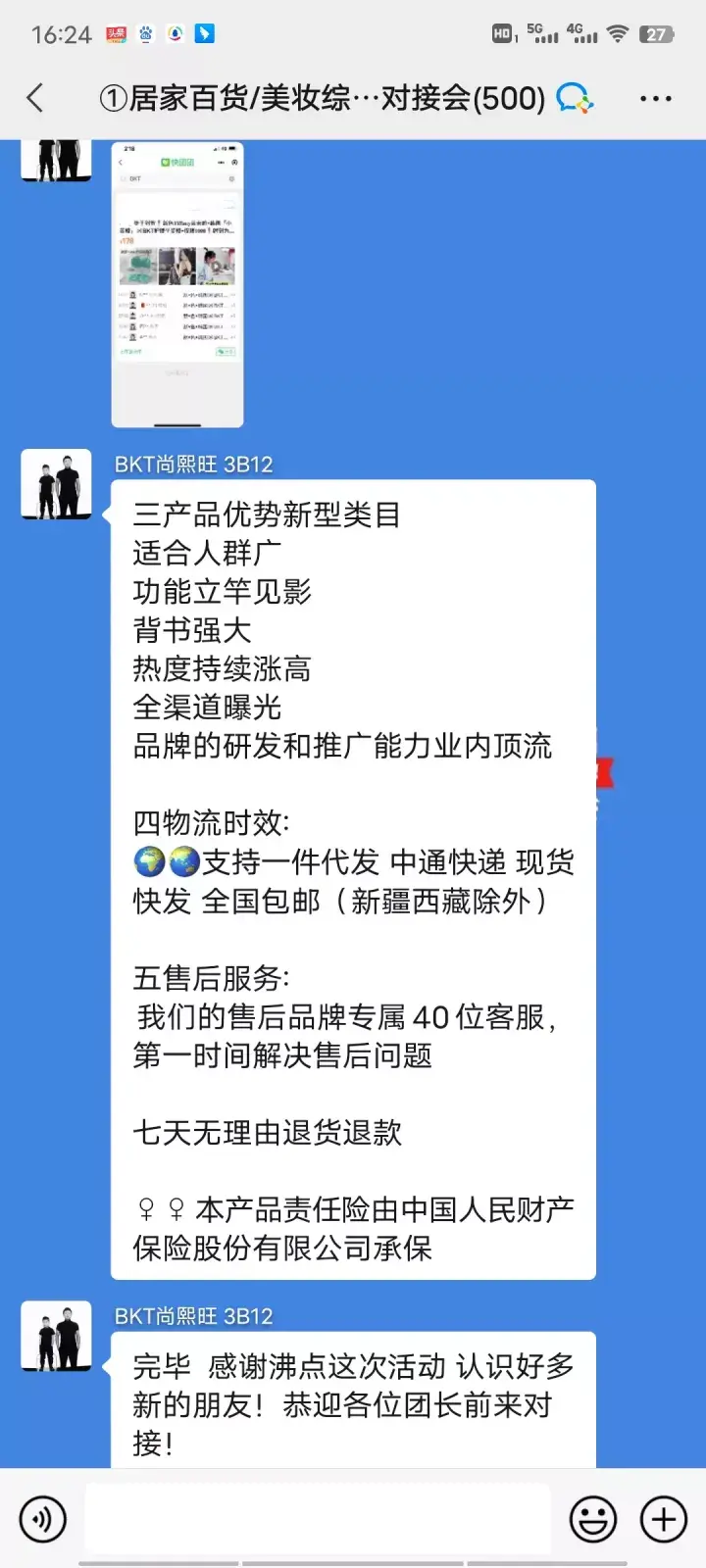706x1568 pixels.
Task: Tap the chat search icon beside title
Action: pyautogui.click(x=575, y=98)
